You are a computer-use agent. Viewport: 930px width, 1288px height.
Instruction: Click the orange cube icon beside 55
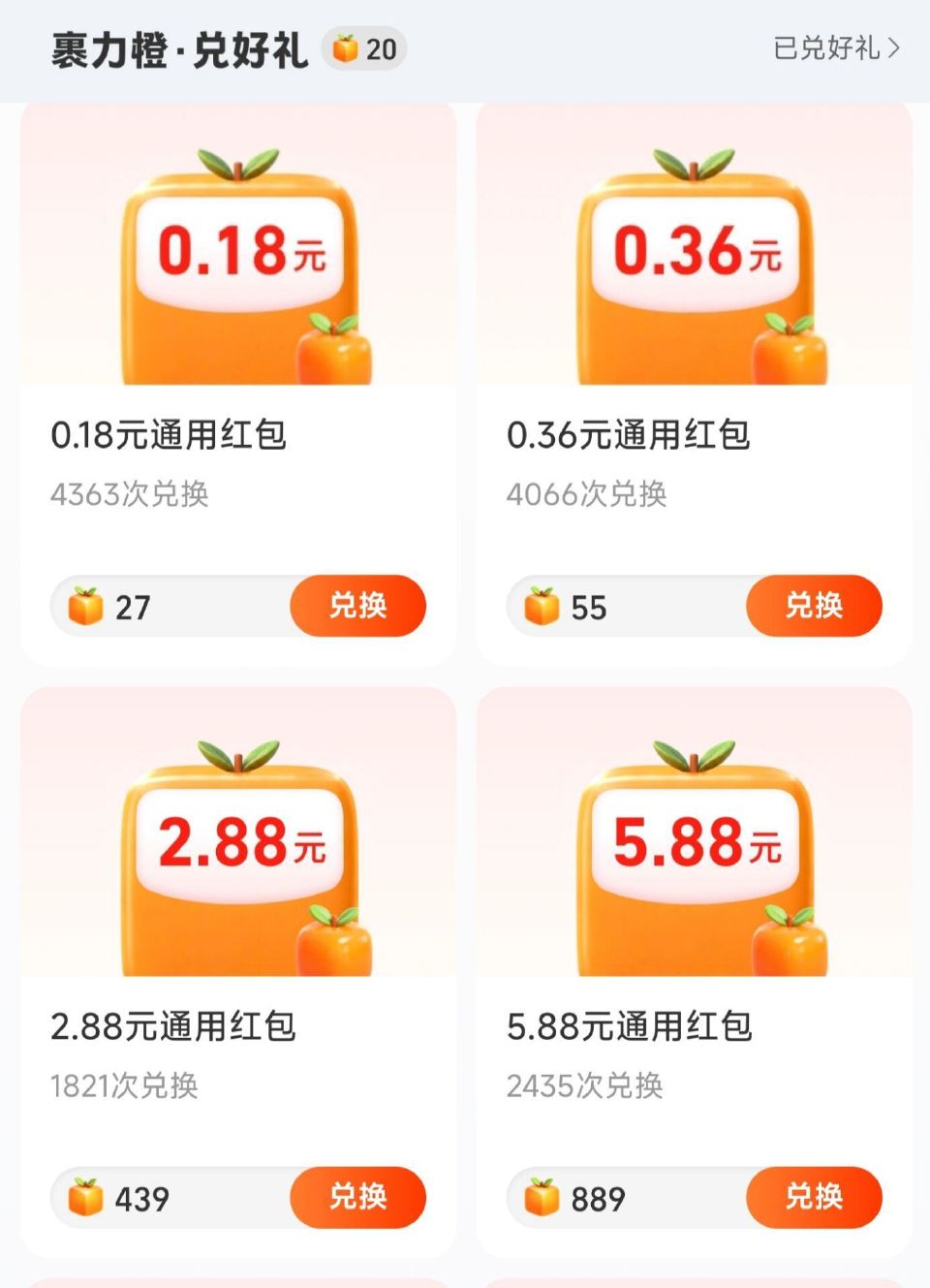click(543, 607)
